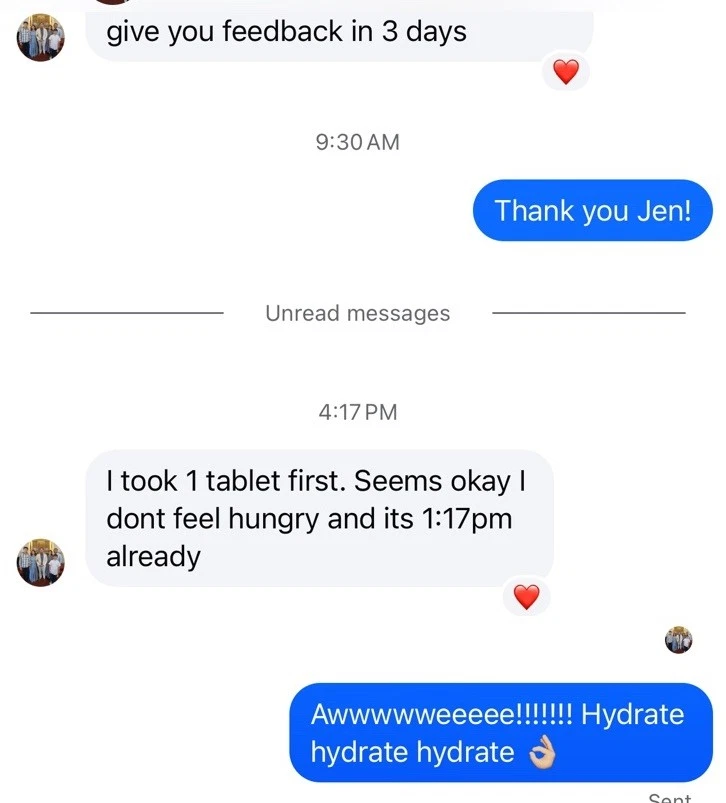Open sender's avatar beside "I took 1 tablet" message
This screenshot has width=726, height=803.
click(x=41, y=562)
